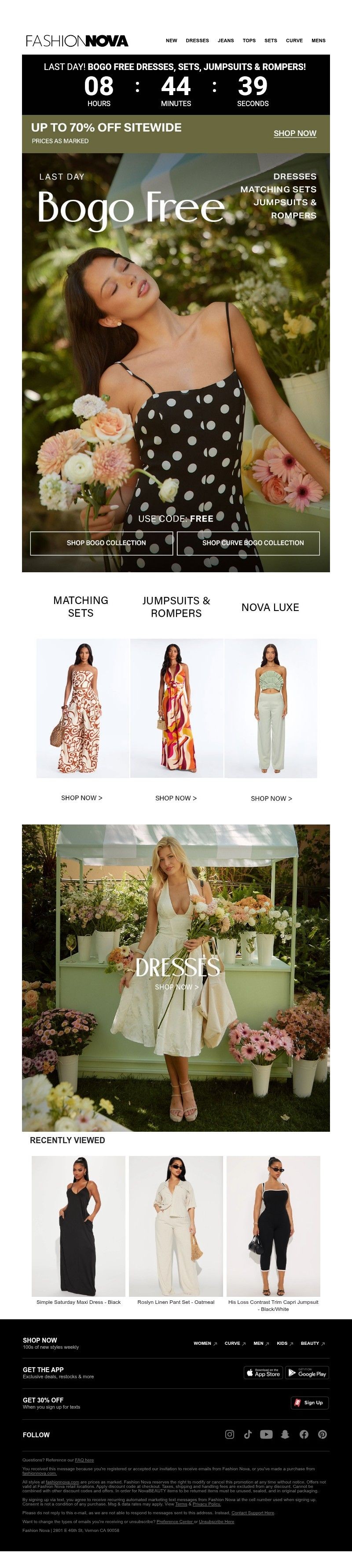The width and height of the screenshot is (352, 1568).
Task: Open Fashion Nova's TikTok page
Action: [247, 1434]
